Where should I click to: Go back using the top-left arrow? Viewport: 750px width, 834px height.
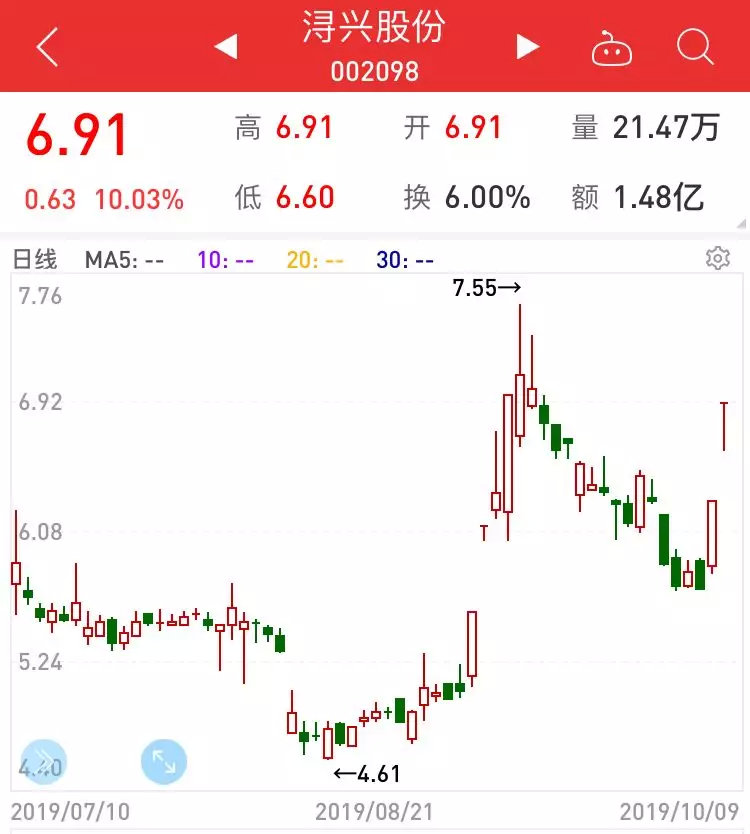coord(47,47)
